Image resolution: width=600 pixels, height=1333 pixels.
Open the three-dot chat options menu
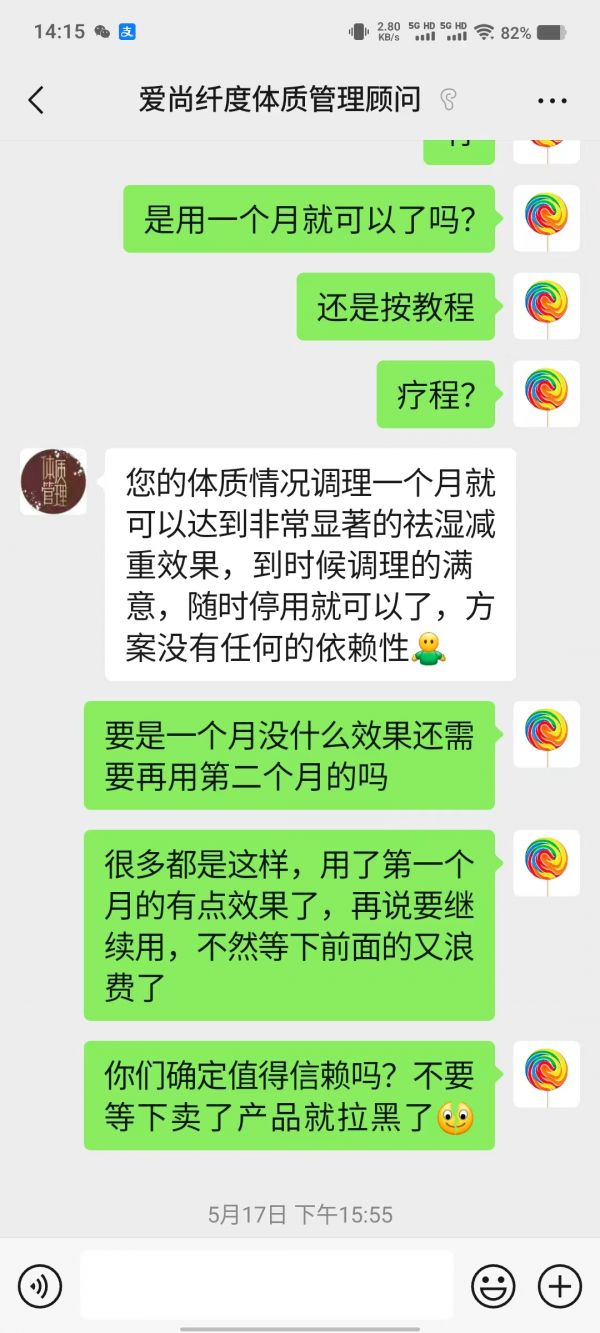[552, 101]
